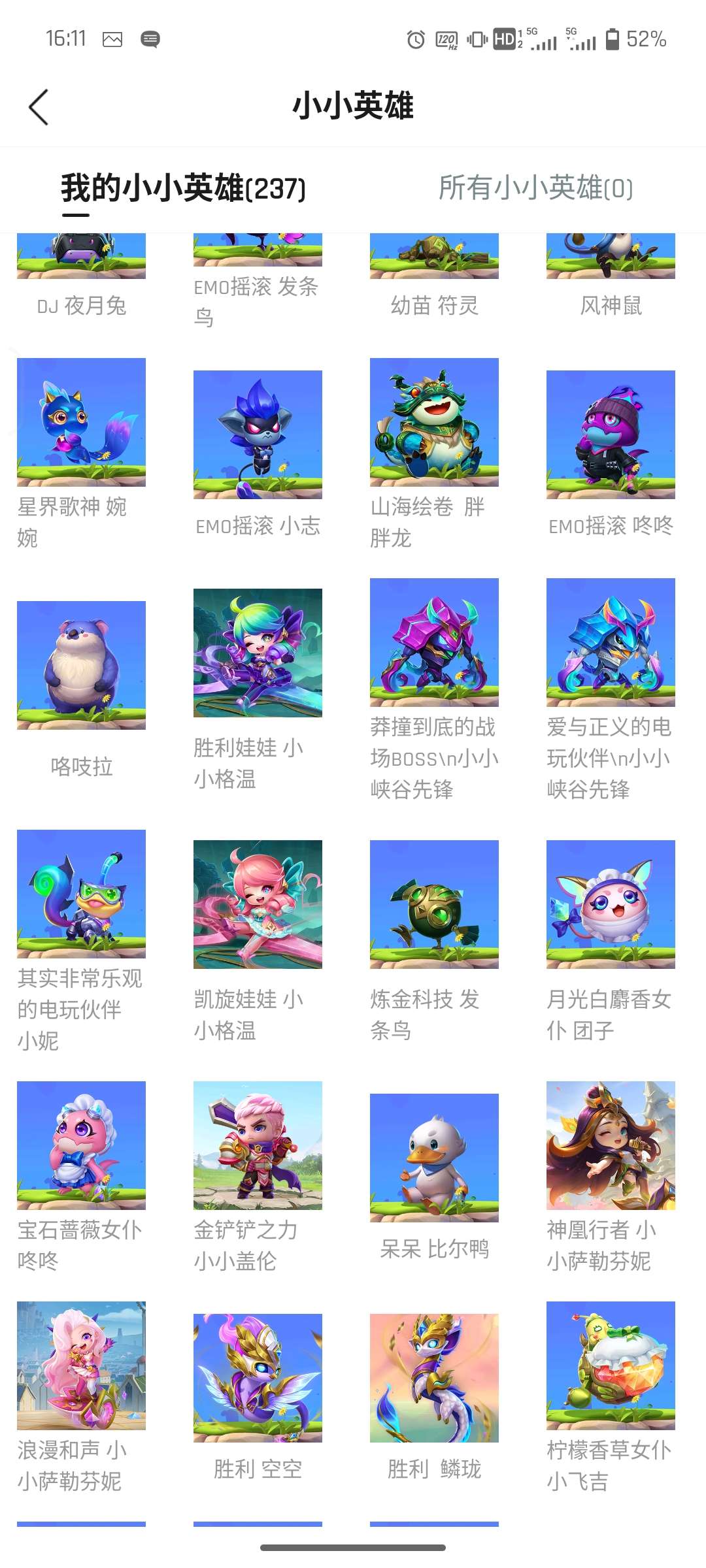This screenshot has width=706, height=1568.
Task: Open 胜利娃娃 小小格温 tile
Action: click(258, 653)
